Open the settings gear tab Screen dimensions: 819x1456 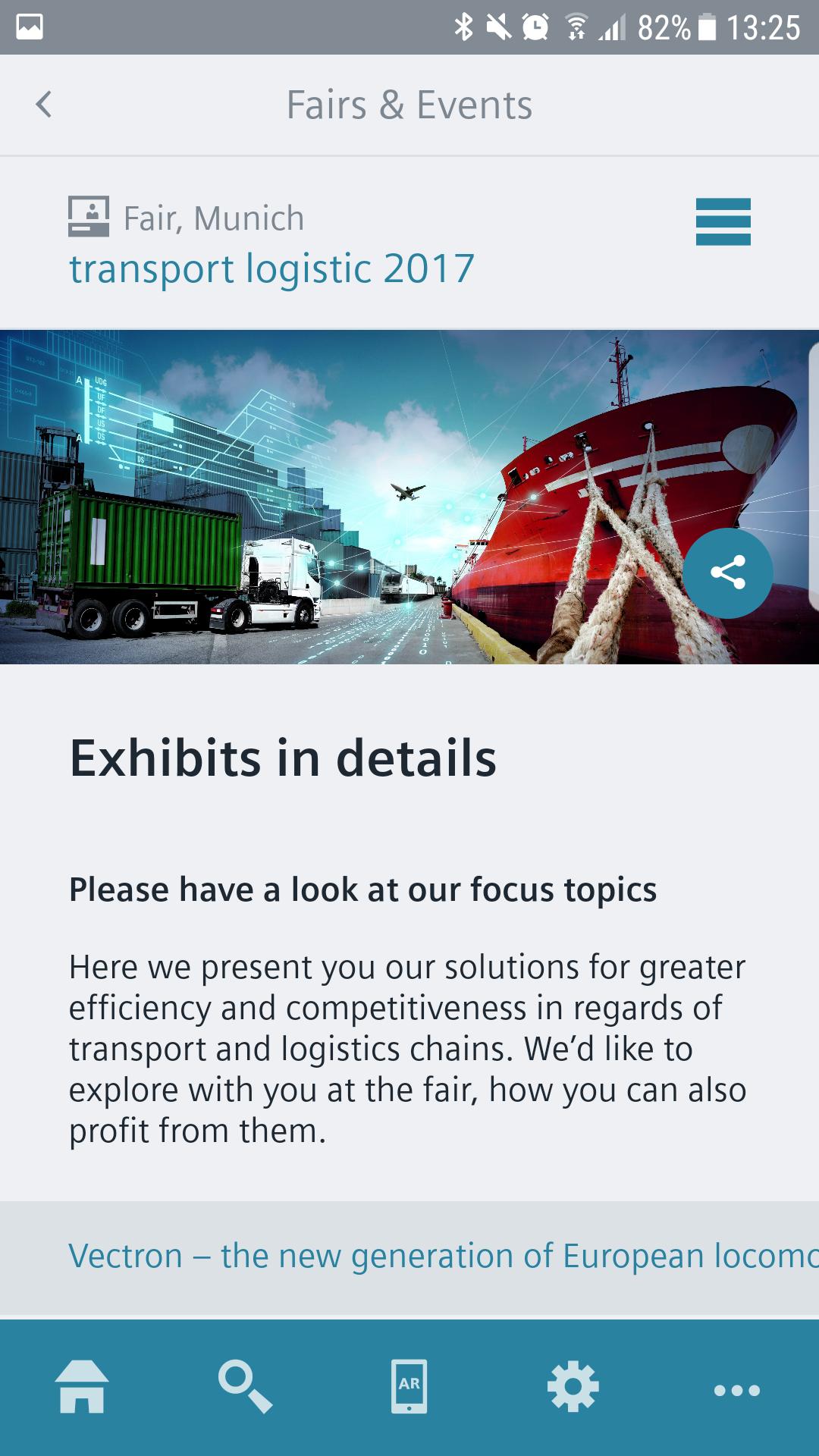pos(573,1387)
